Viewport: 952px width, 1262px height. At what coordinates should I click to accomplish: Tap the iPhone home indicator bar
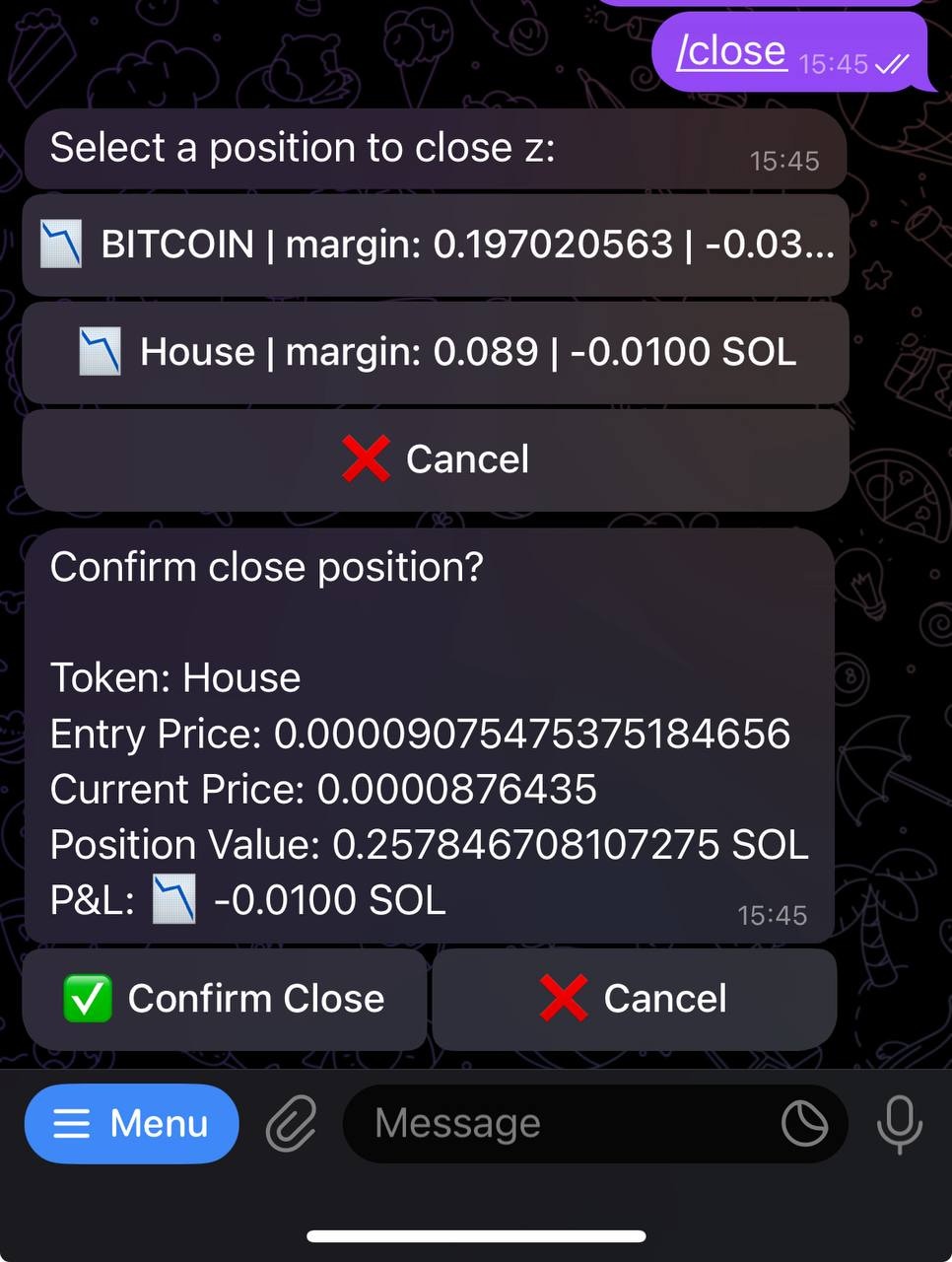pyautogui.click(x=476, y=1237)
